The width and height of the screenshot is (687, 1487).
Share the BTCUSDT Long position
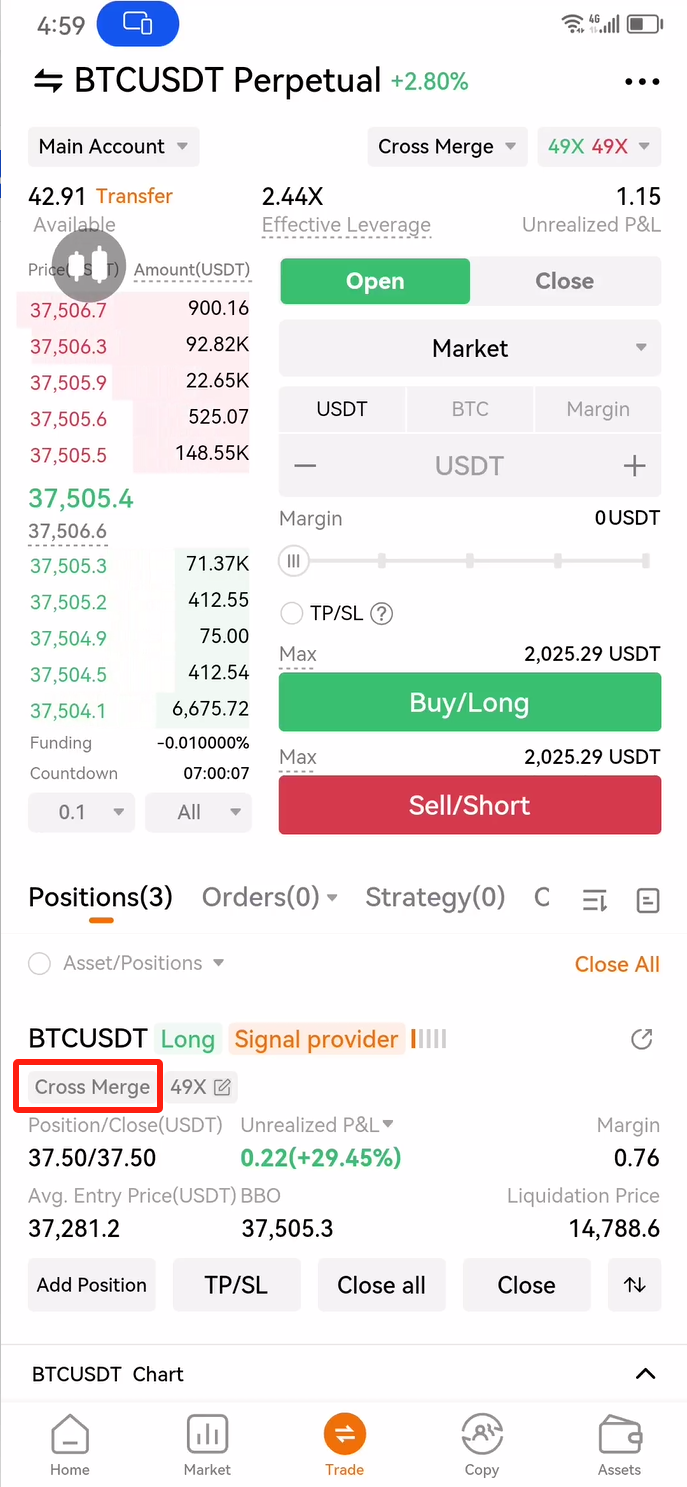coord(642,1039)
